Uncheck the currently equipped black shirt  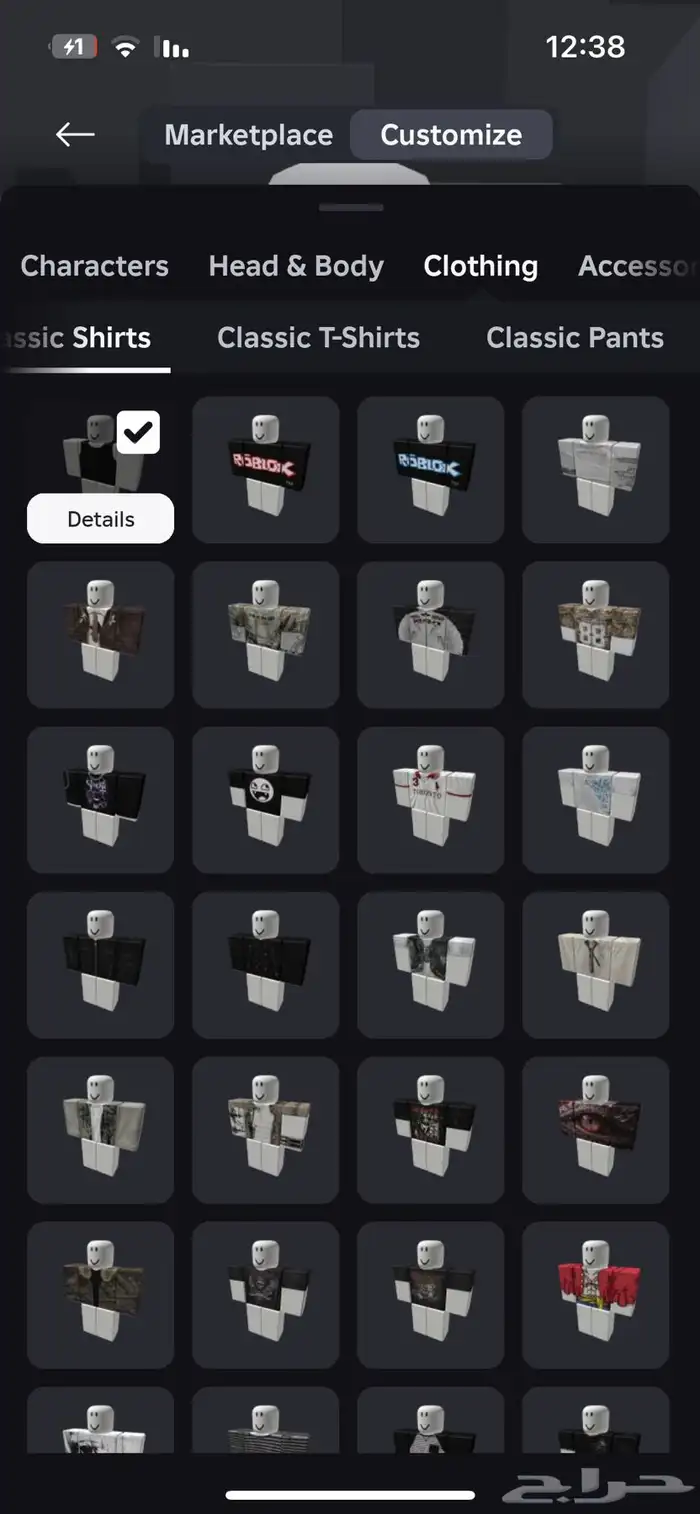pos(138,433)
